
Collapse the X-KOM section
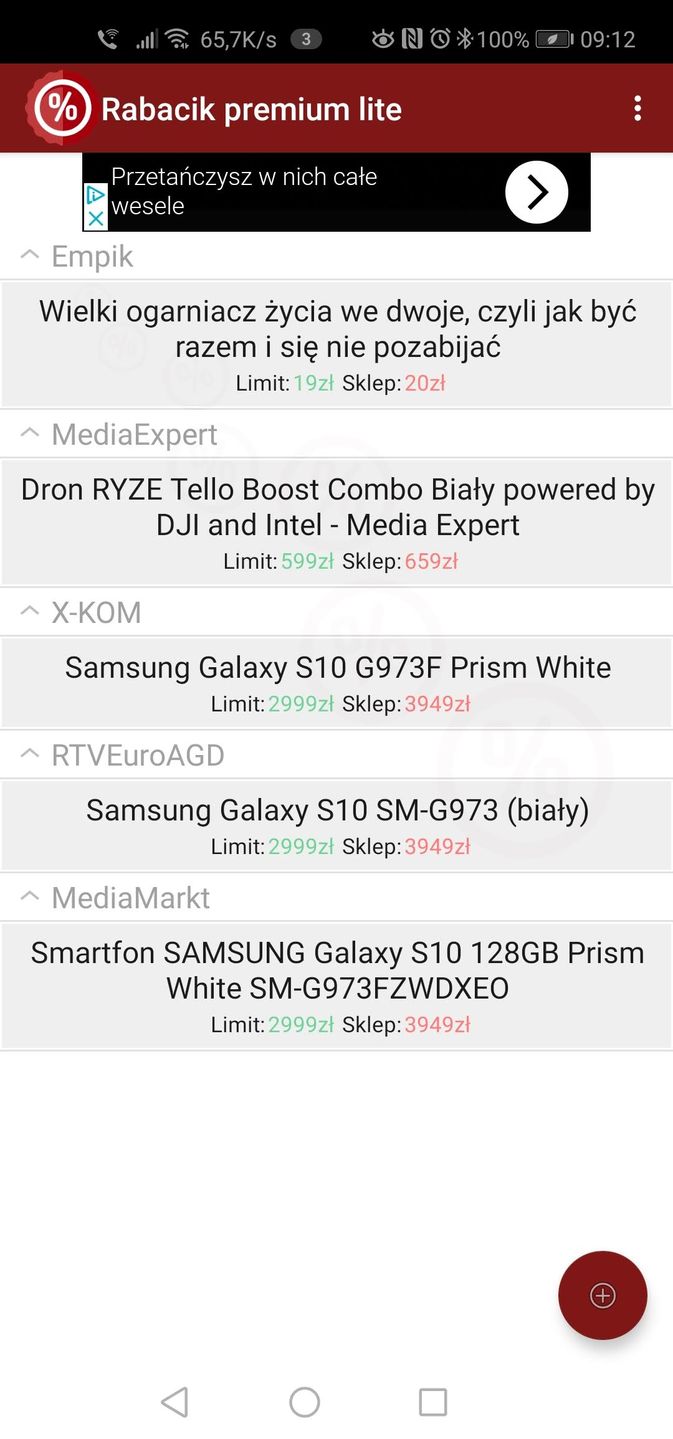point(30,612)
